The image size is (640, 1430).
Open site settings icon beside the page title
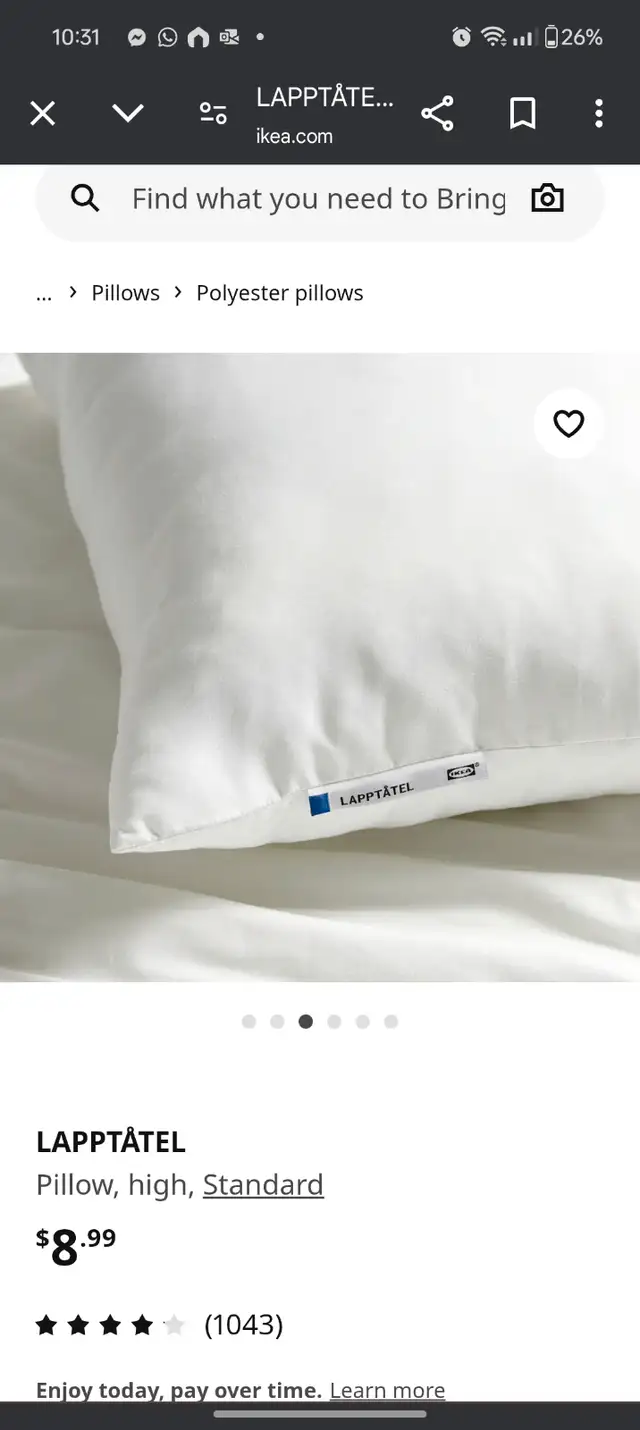click(x=213, y=113)
